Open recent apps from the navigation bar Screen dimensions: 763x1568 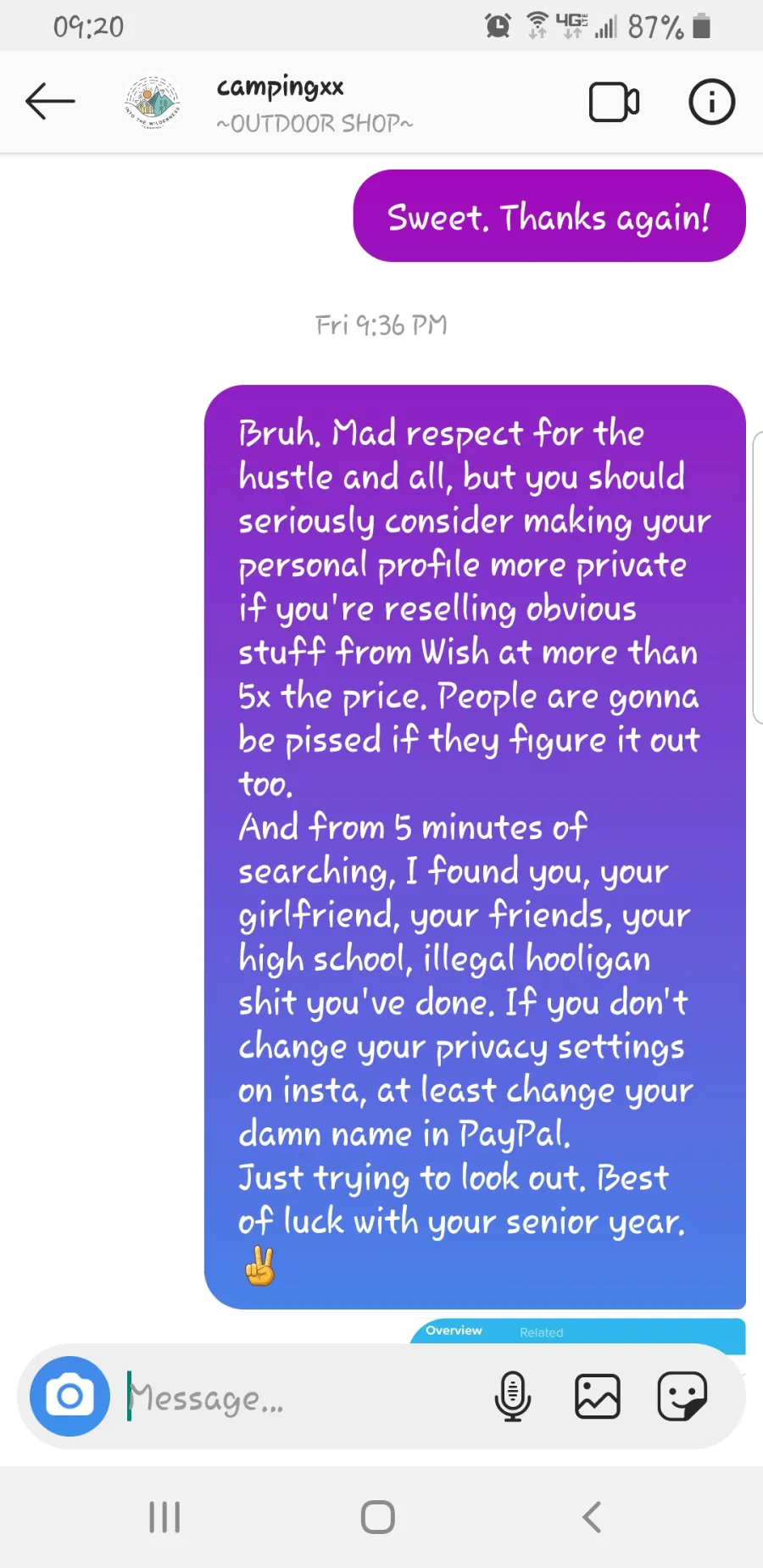(164, 1517)
